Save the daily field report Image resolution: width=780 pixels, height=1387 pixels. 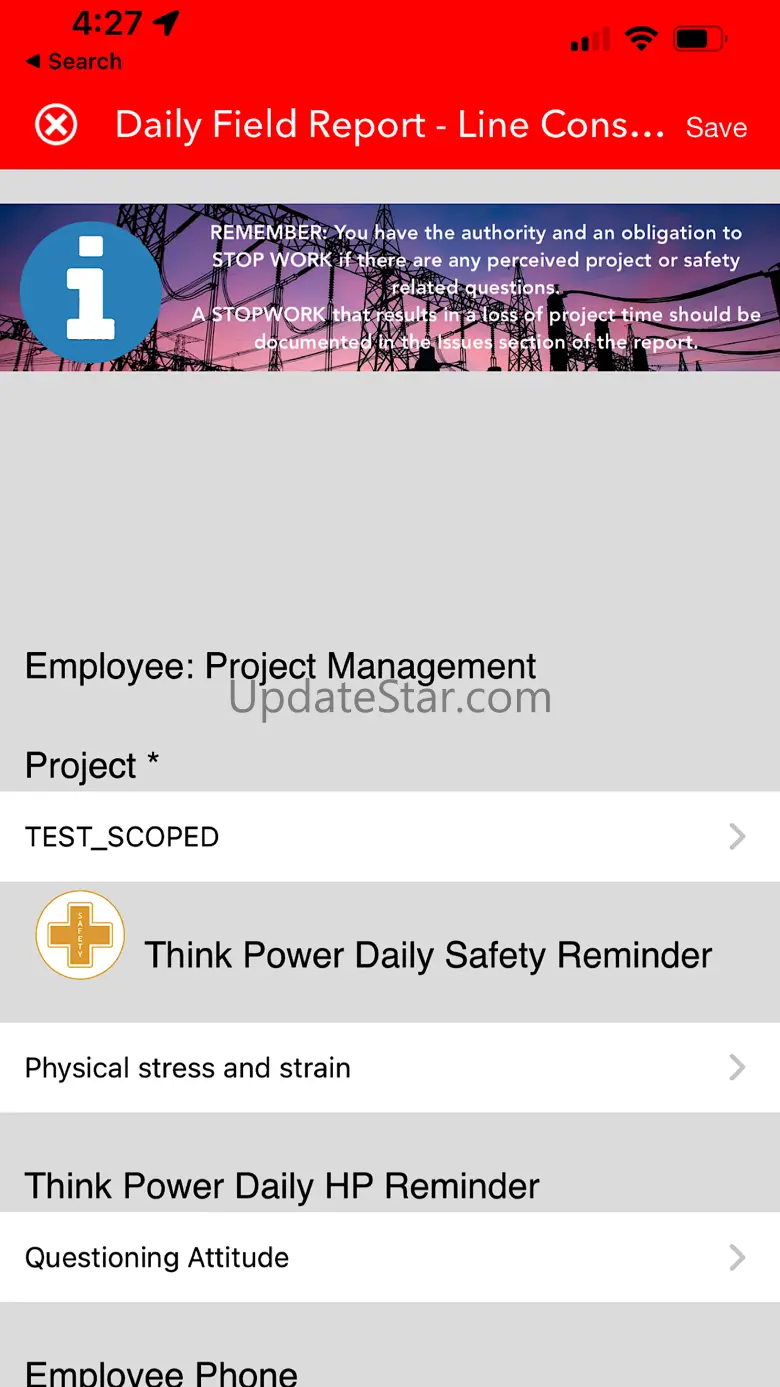716,127
